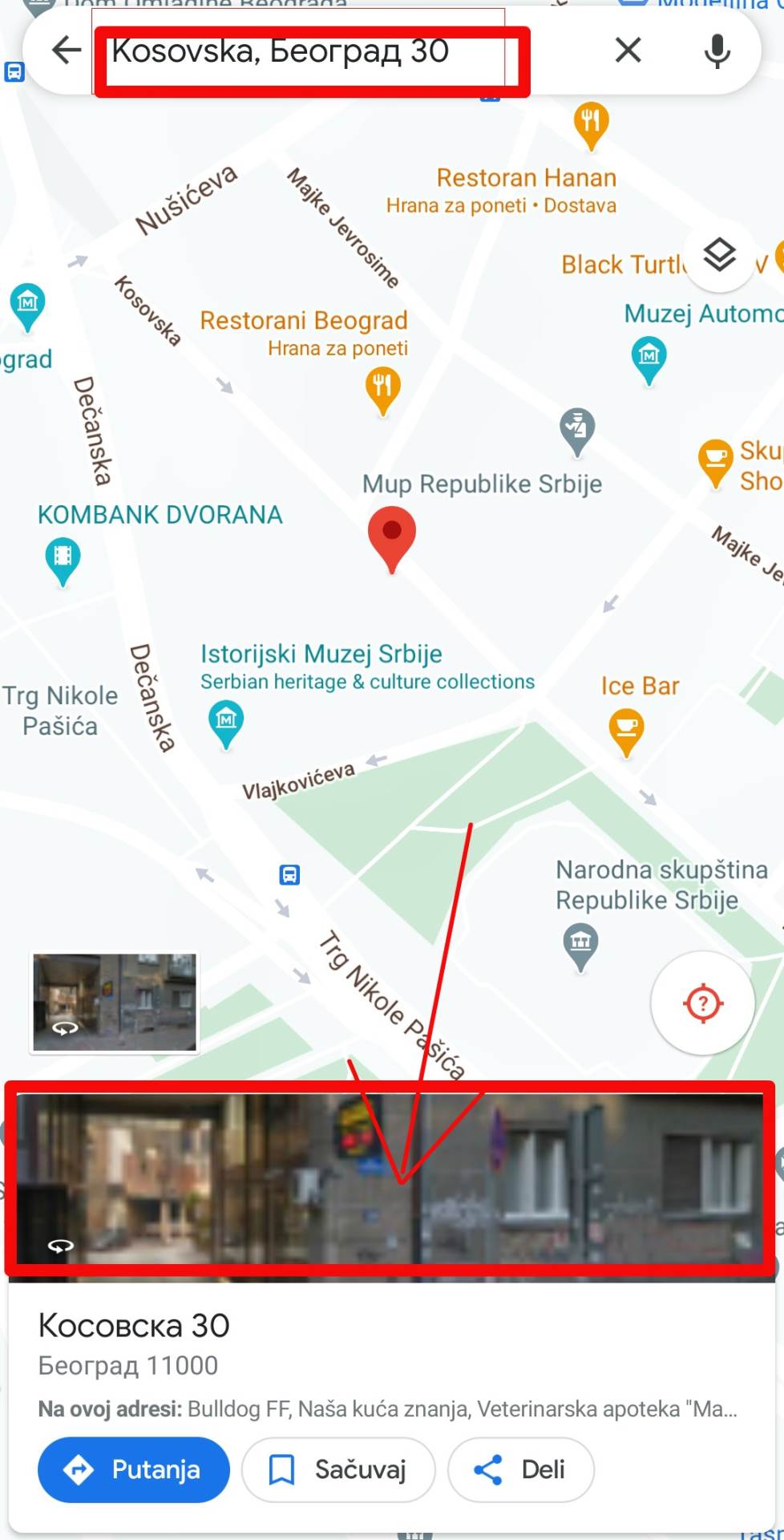Clear the search query
The image size is (784, 1540).
pyautogui.click(x=628, y=51)
